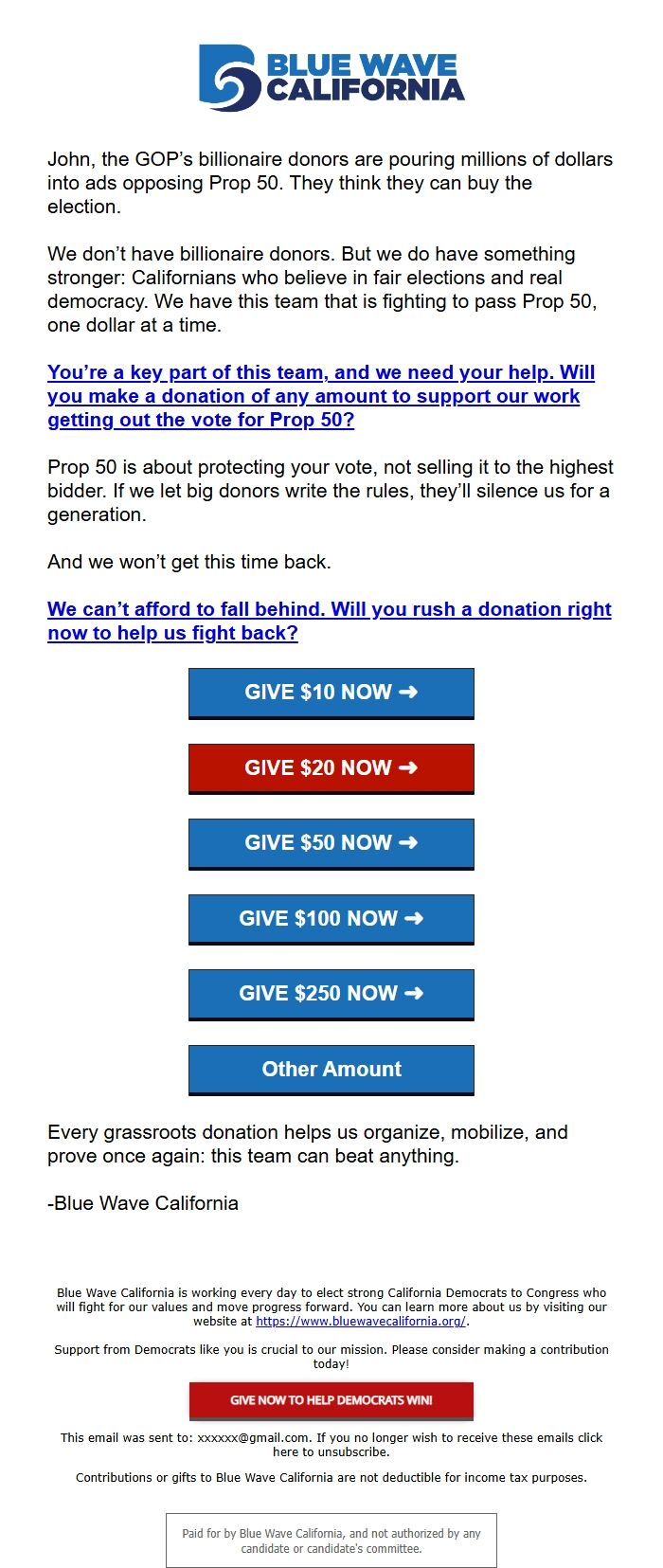
Task: Follow the 'We can't afford to fall behind' link
Action: click(329, 621)
